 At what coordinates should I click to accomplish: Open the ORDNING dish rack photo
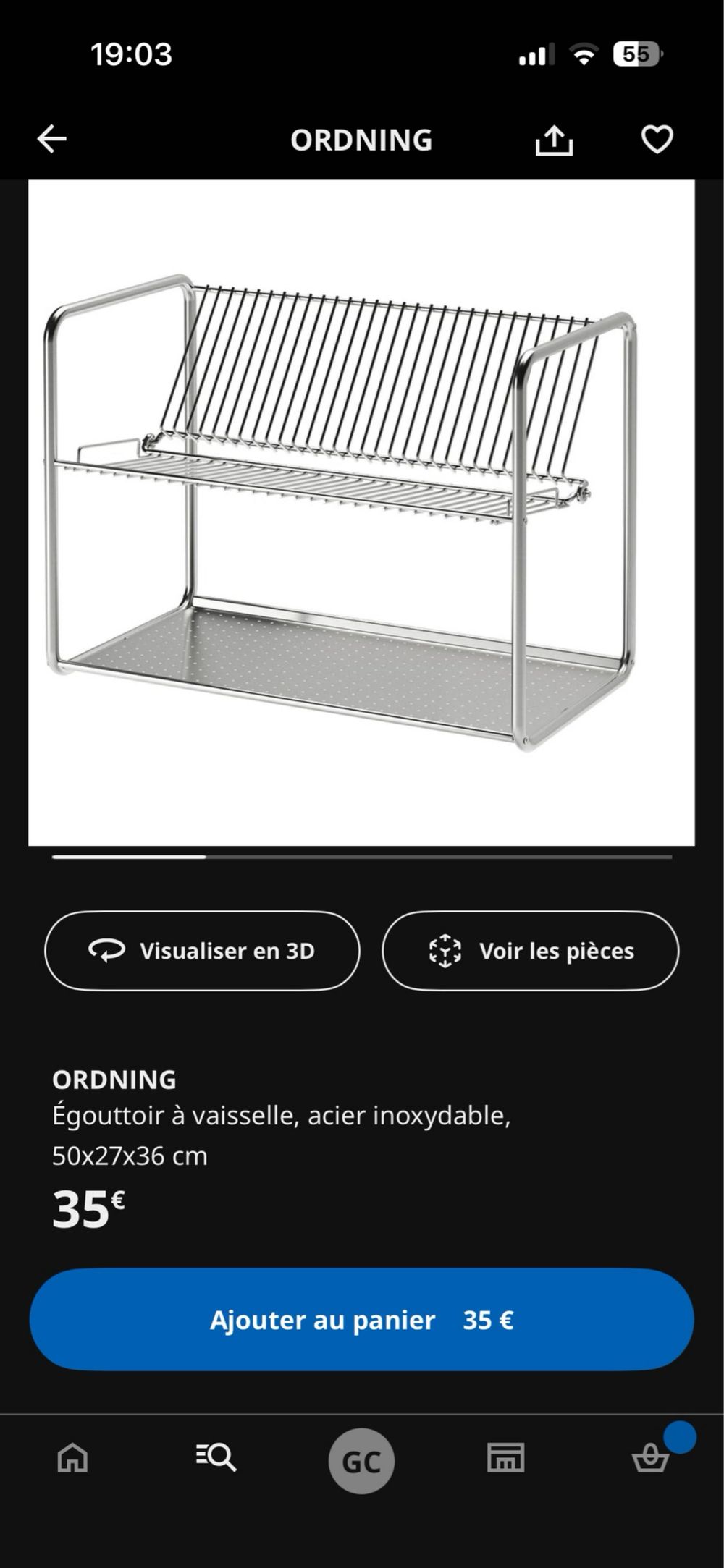(x=361, y=512)
